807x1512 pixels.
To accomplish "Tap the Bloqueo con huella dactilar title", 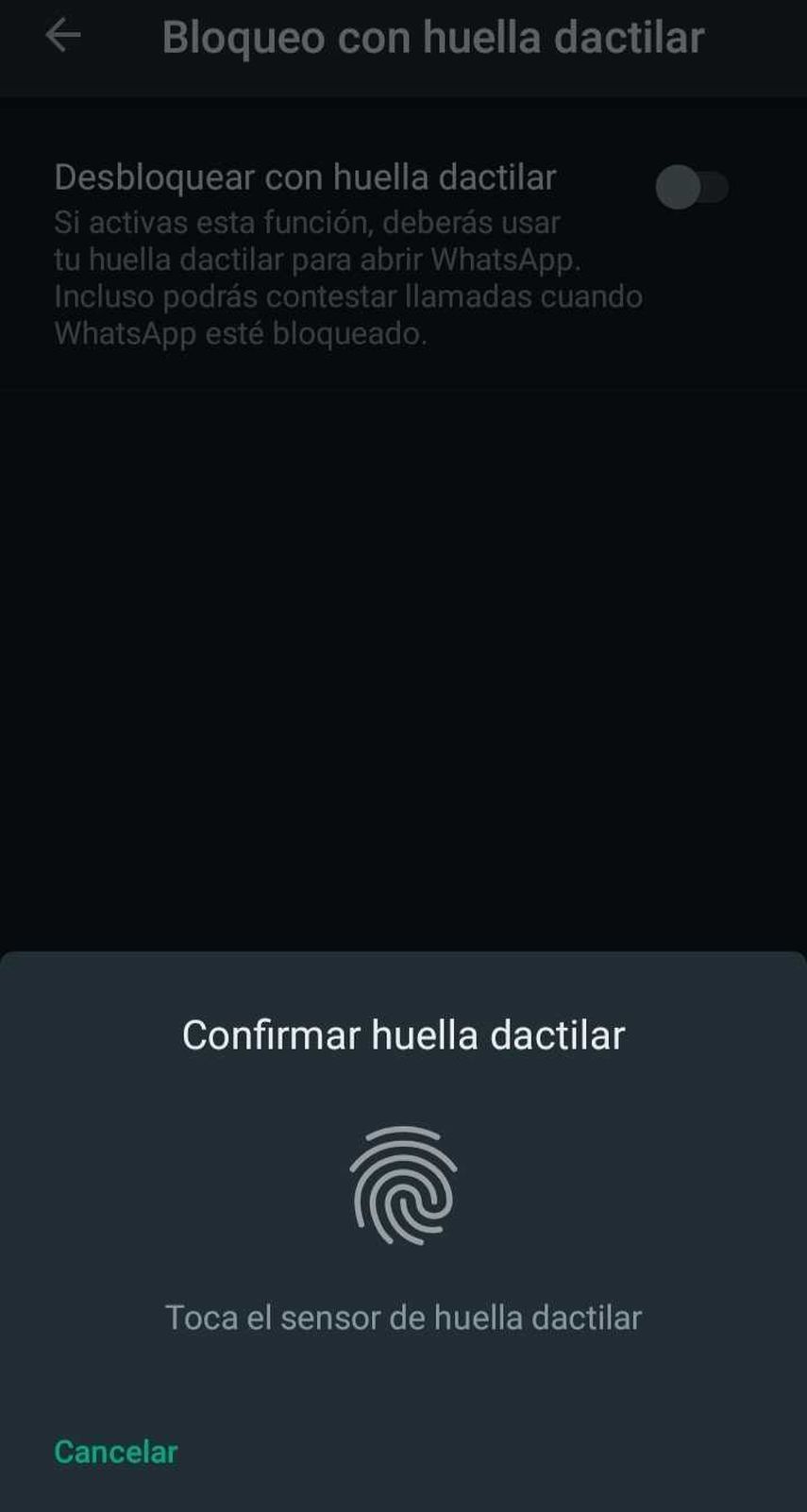I will (x=433, y=36).
